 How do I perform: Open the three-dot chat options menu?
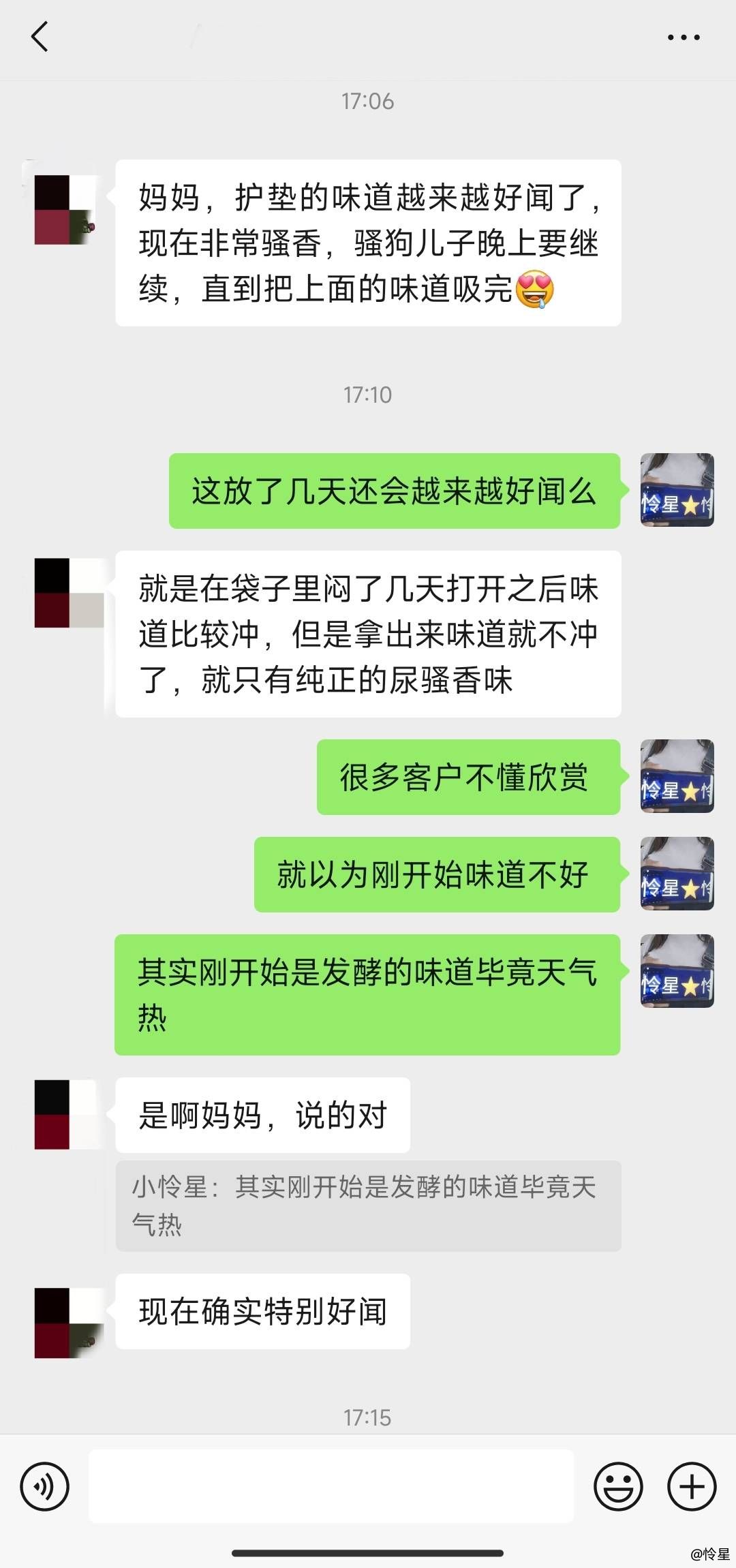(x=684, y=37)
